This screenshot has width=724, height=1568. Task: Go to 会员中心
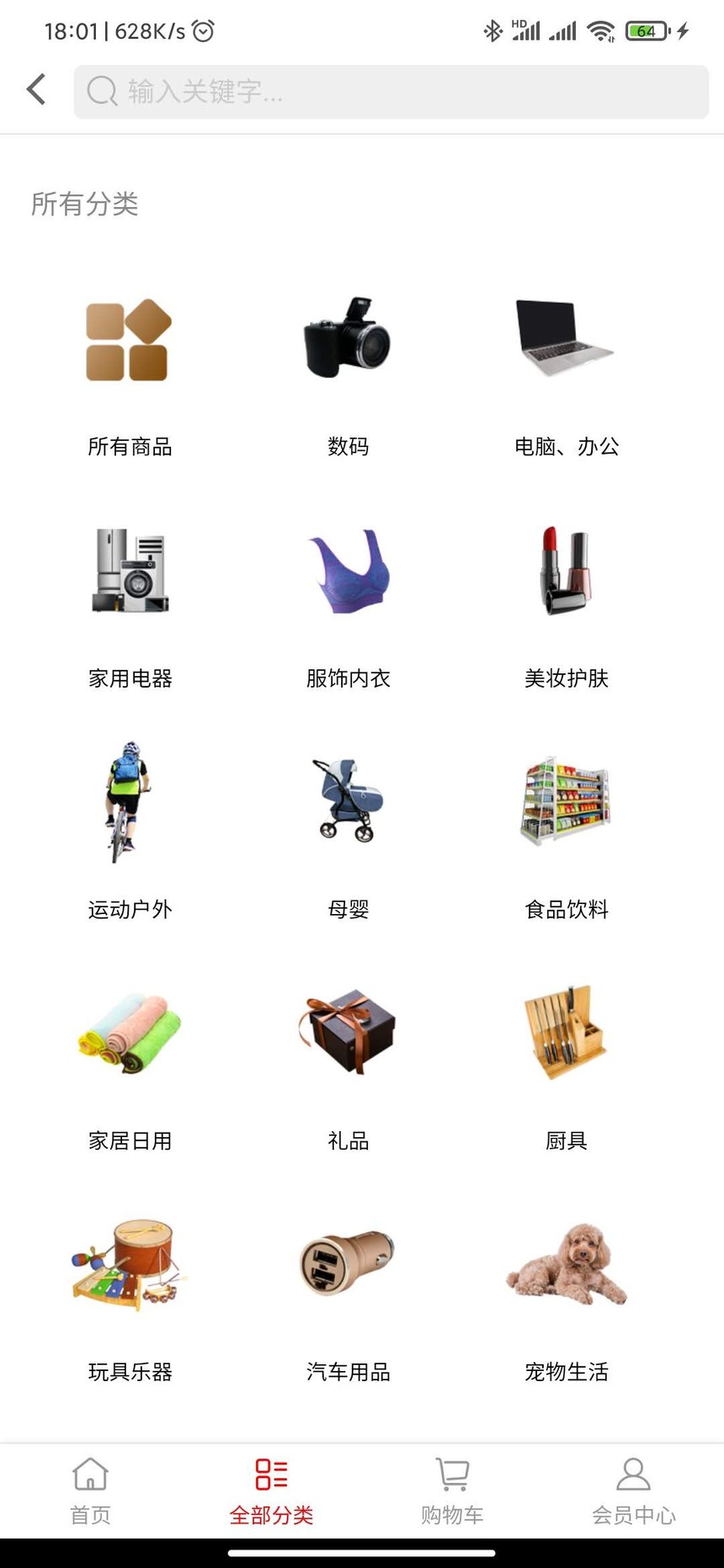point(633,1490)
